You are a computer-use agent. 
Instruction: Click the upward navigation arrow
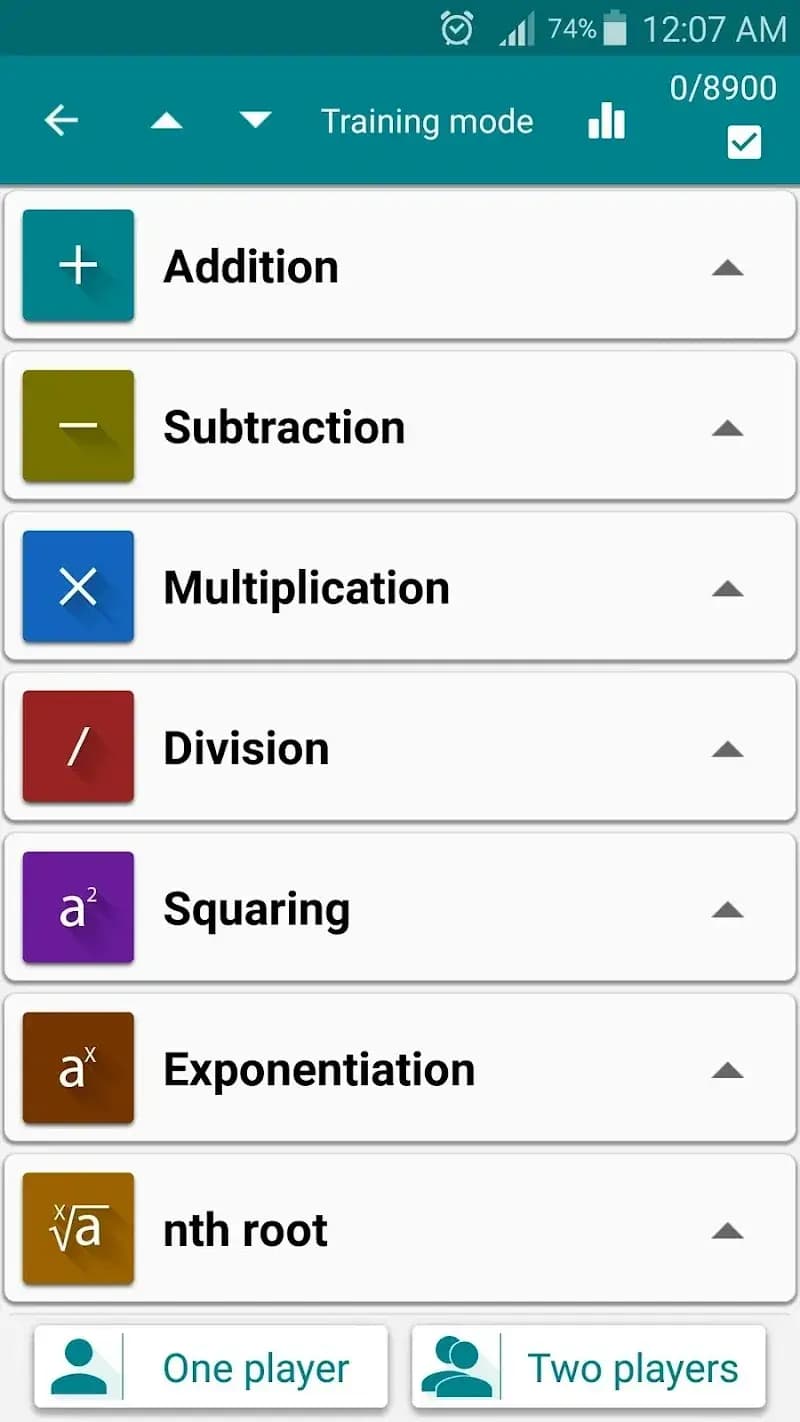coord(166,120)
